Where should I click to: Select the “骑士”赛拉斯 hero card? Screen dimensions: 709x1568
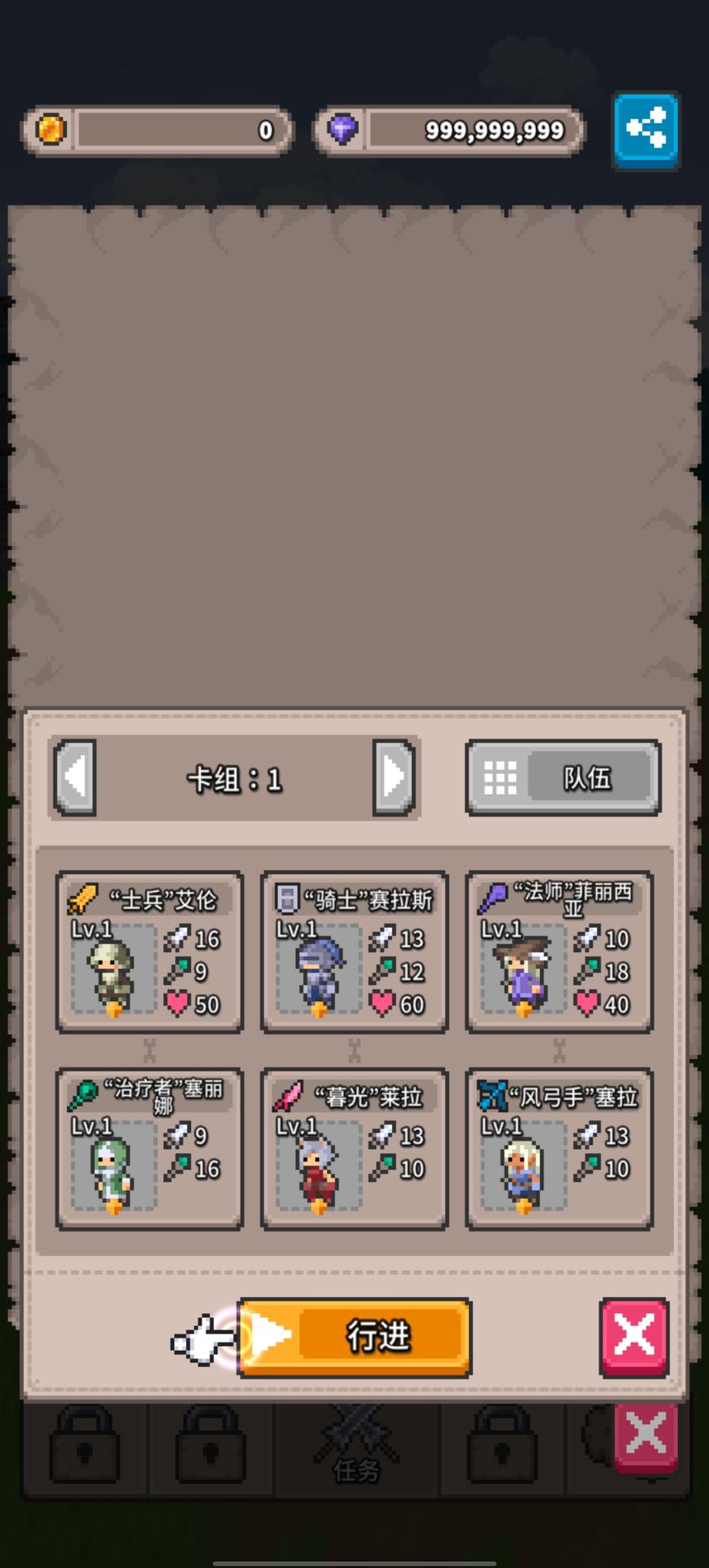[354, 952]
